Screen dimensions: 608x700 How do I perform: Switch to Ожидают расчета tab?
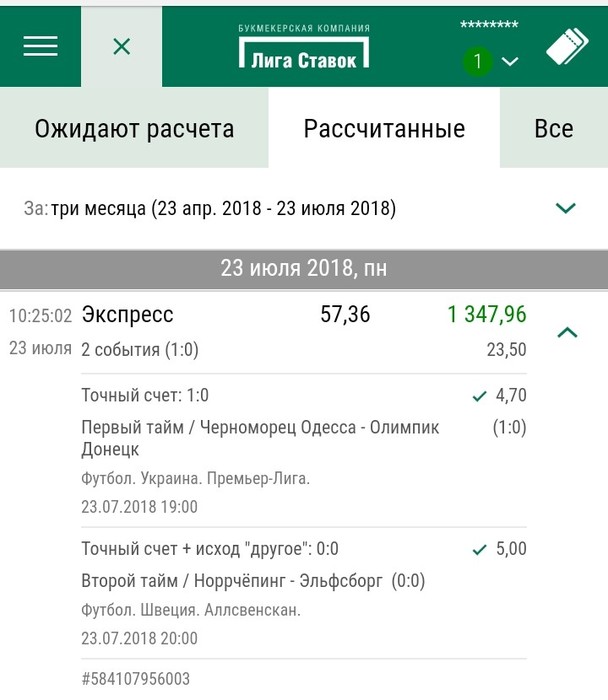tap(134, 129)
